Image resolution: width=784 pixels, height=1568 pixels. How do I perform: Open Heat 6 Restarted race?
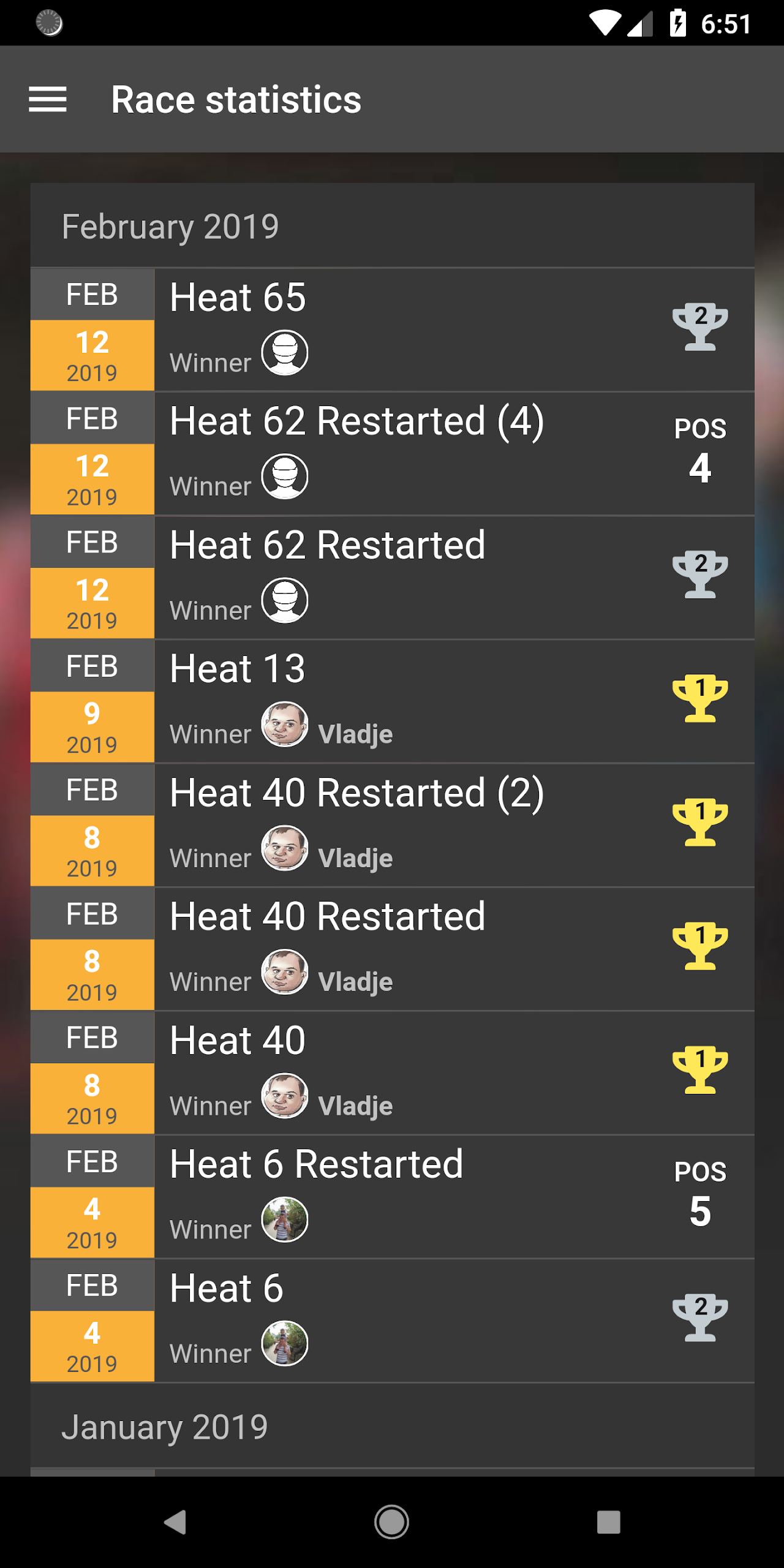[392, 1196]
